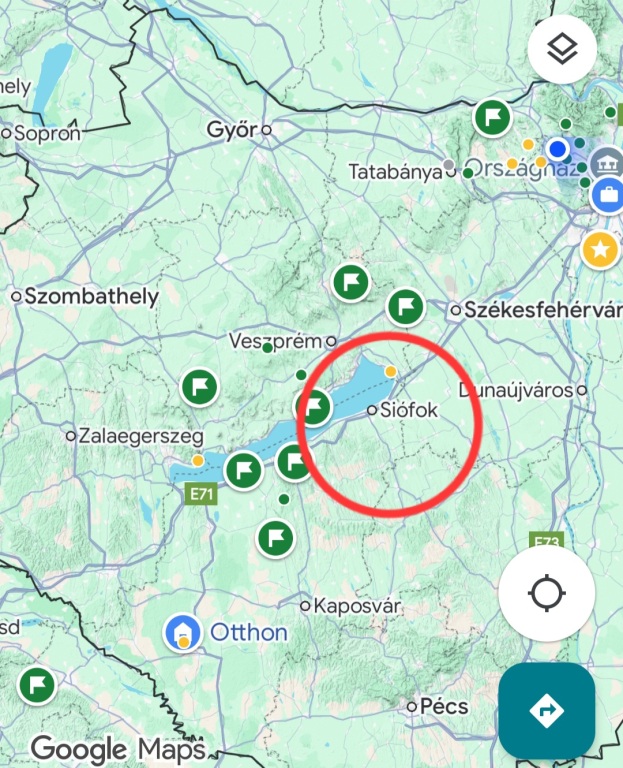623x768 pixels.
Task: Select the green flag pin above Tatabánya
Action: pyautogui.click(x=490, y=118)
